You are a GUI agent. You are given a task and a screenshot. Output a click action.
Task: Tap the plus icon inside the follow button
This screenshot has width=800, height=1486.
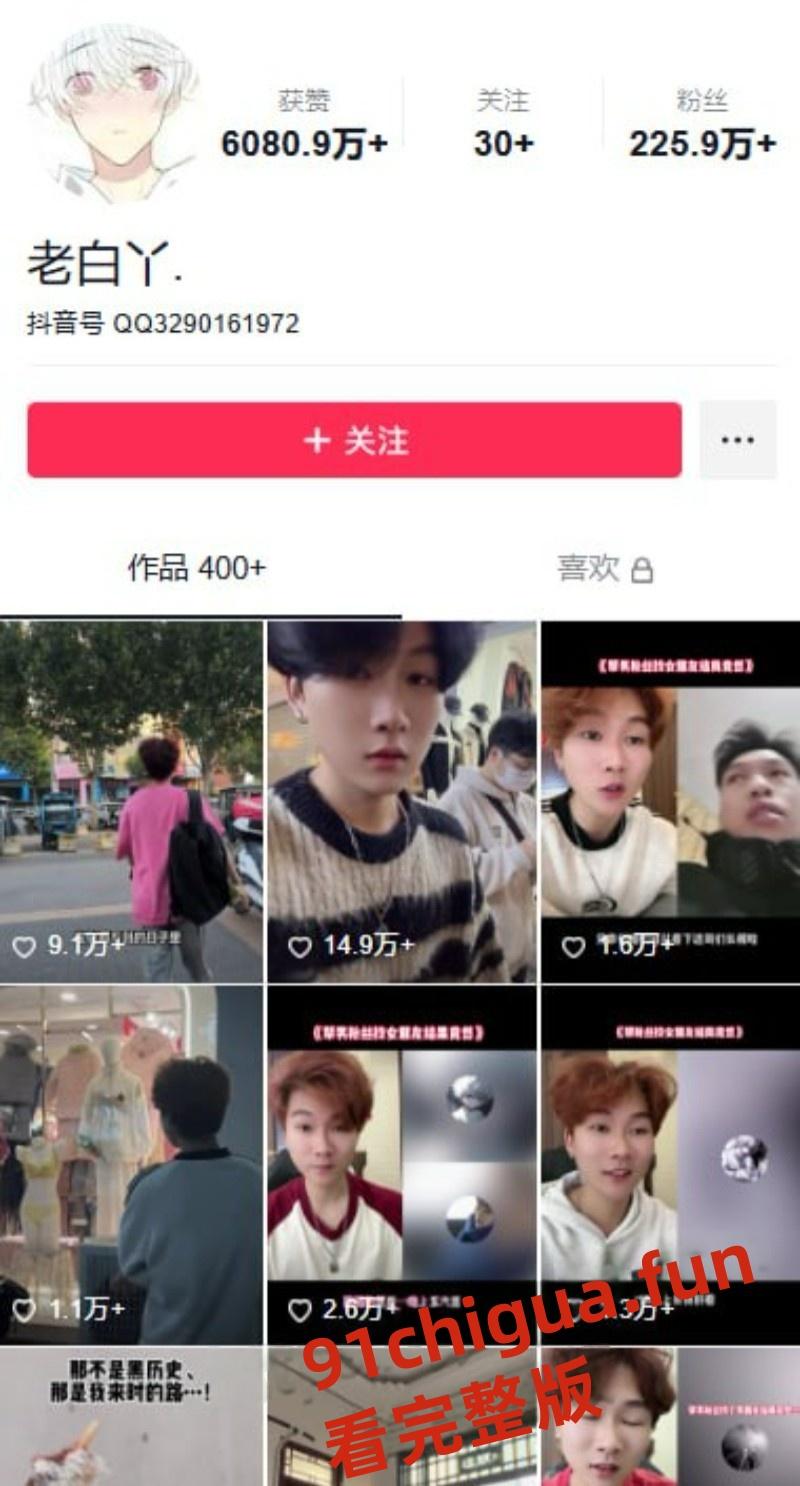316,440
